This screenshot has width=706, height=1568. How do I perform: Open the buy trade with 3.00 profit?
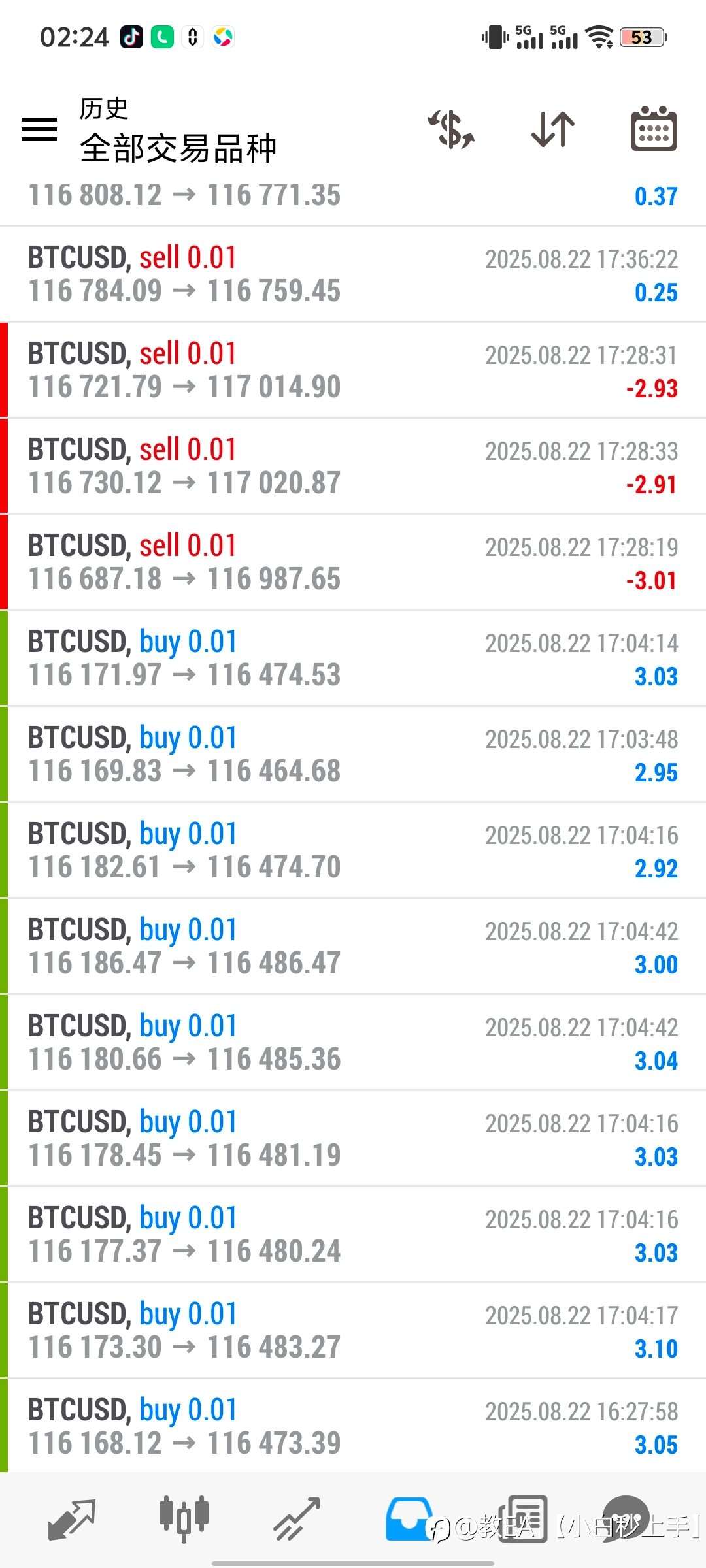pos(353,947)
